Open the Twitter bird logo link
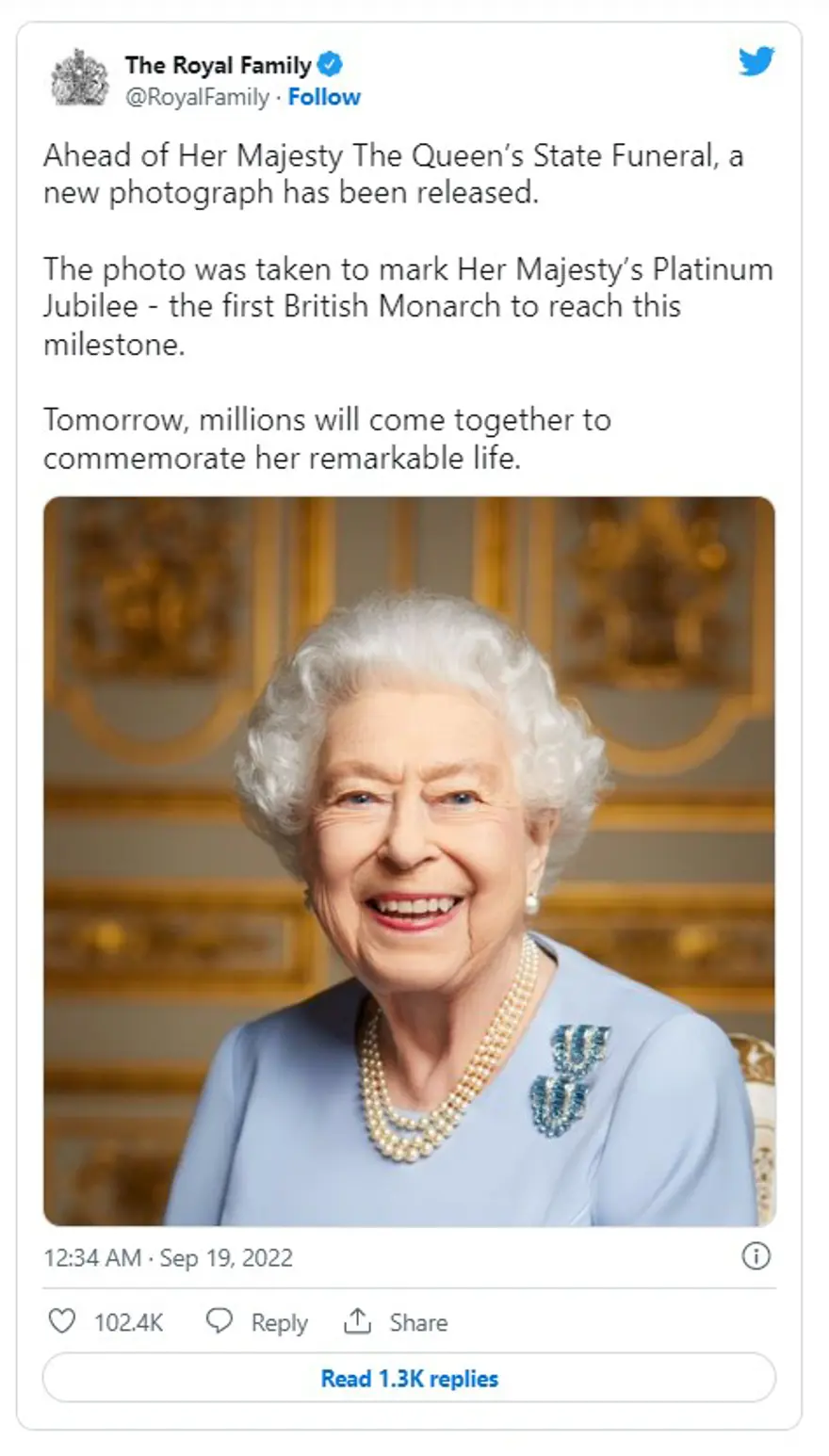This screenshot has height=1456, width=829. [756, 62]
